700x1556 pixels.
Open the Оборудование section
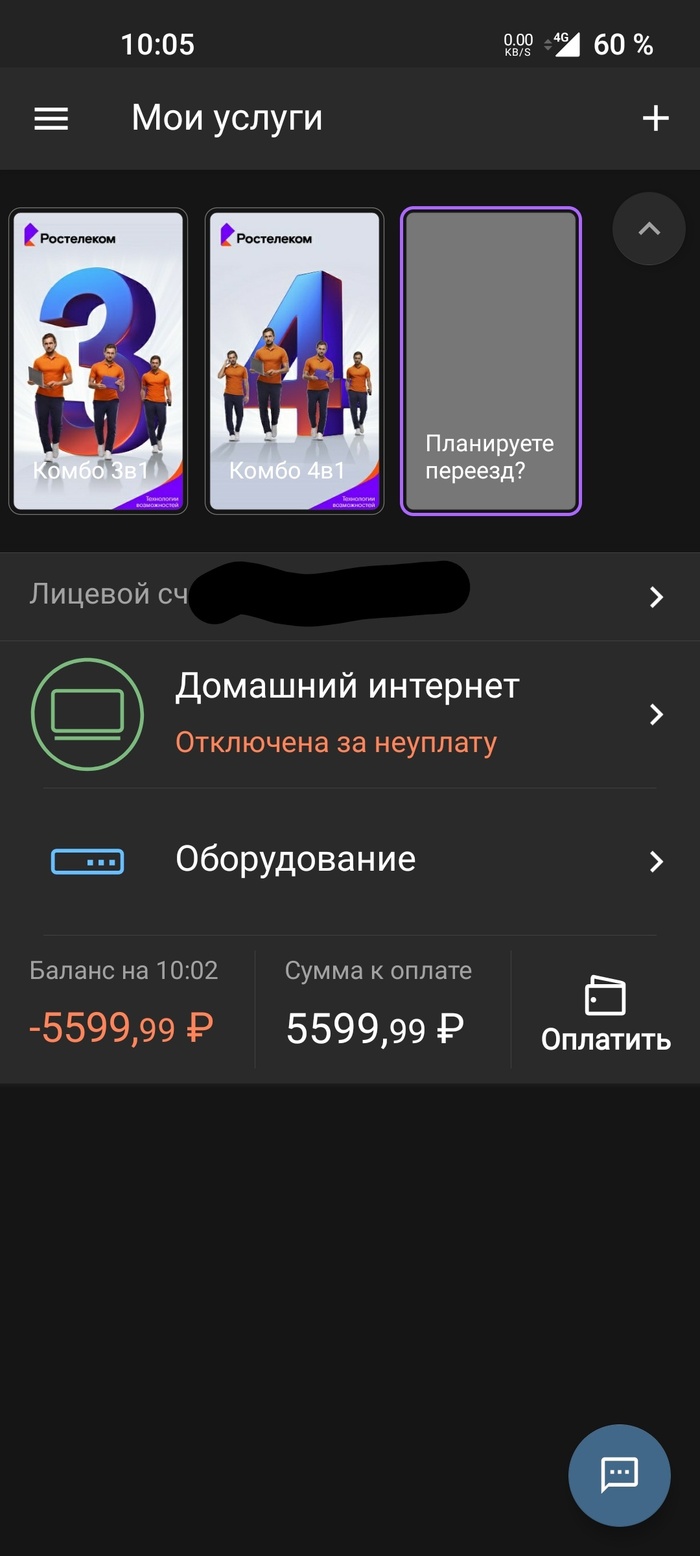(x=350, y=861)
